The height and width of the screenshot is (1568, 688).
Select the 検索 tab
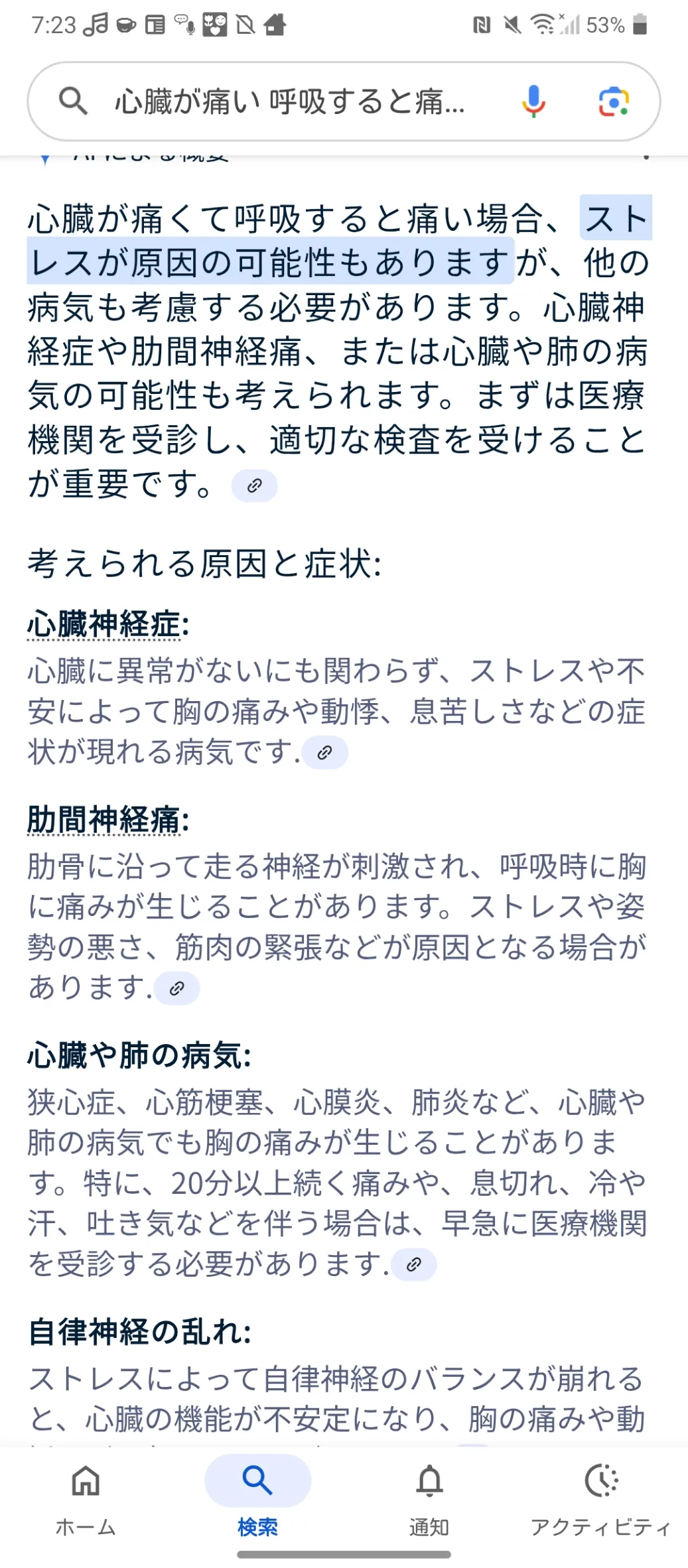257,1500
